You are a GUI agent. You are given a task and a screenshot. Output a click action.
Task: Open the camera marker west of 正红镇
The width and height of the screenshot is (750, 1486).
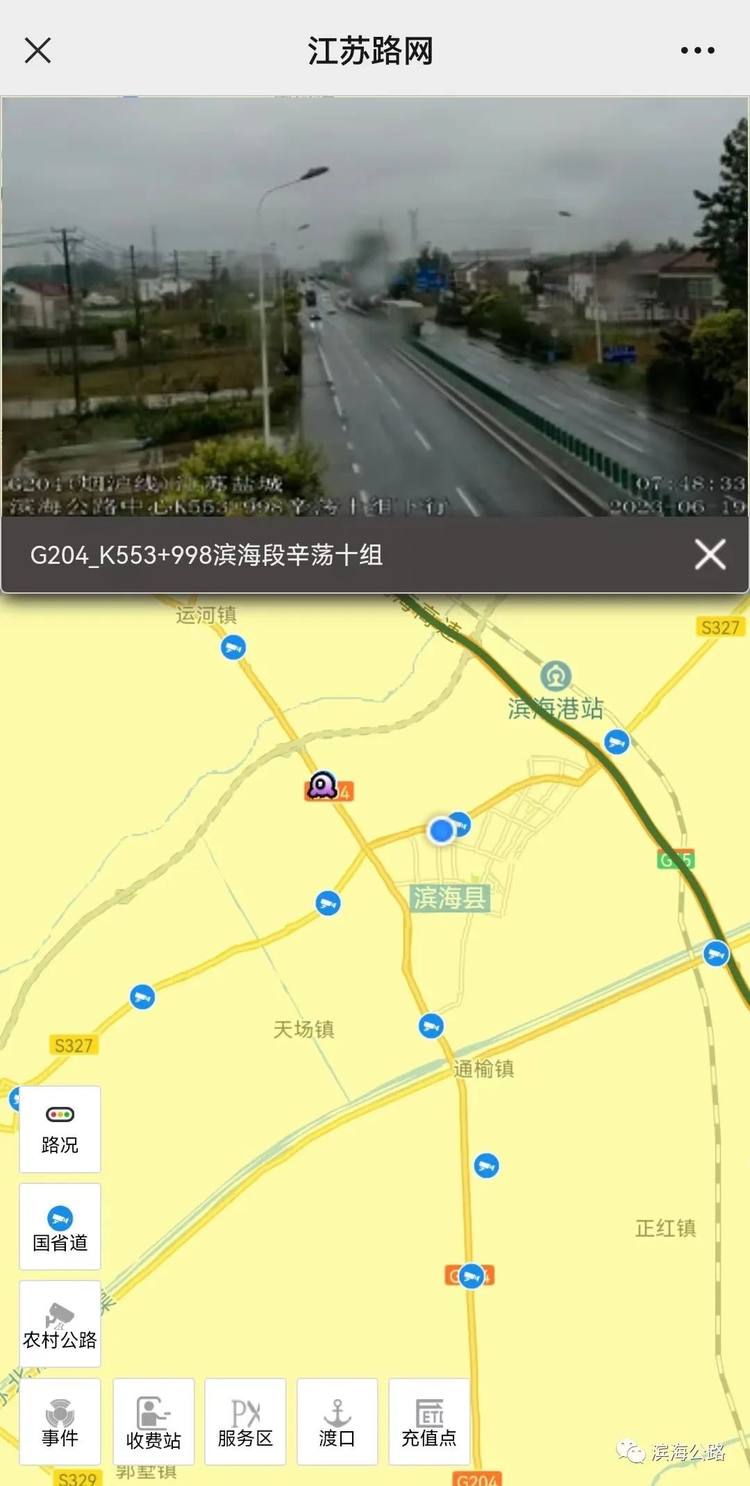pos(486,1165)
